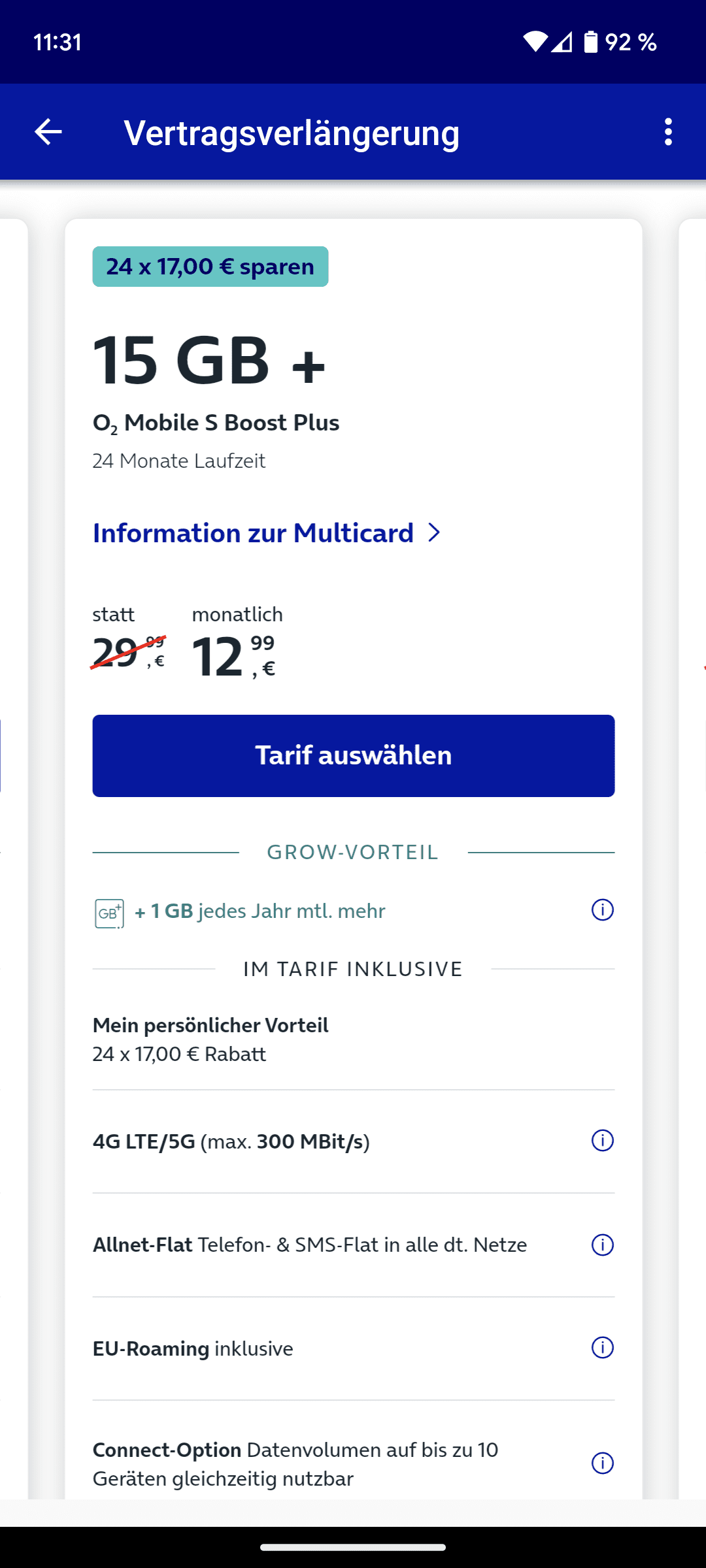Viewport: 706px width, 1568px height.
Task: Select the tariff with Tarif auswählen
Action: (354, 756)
